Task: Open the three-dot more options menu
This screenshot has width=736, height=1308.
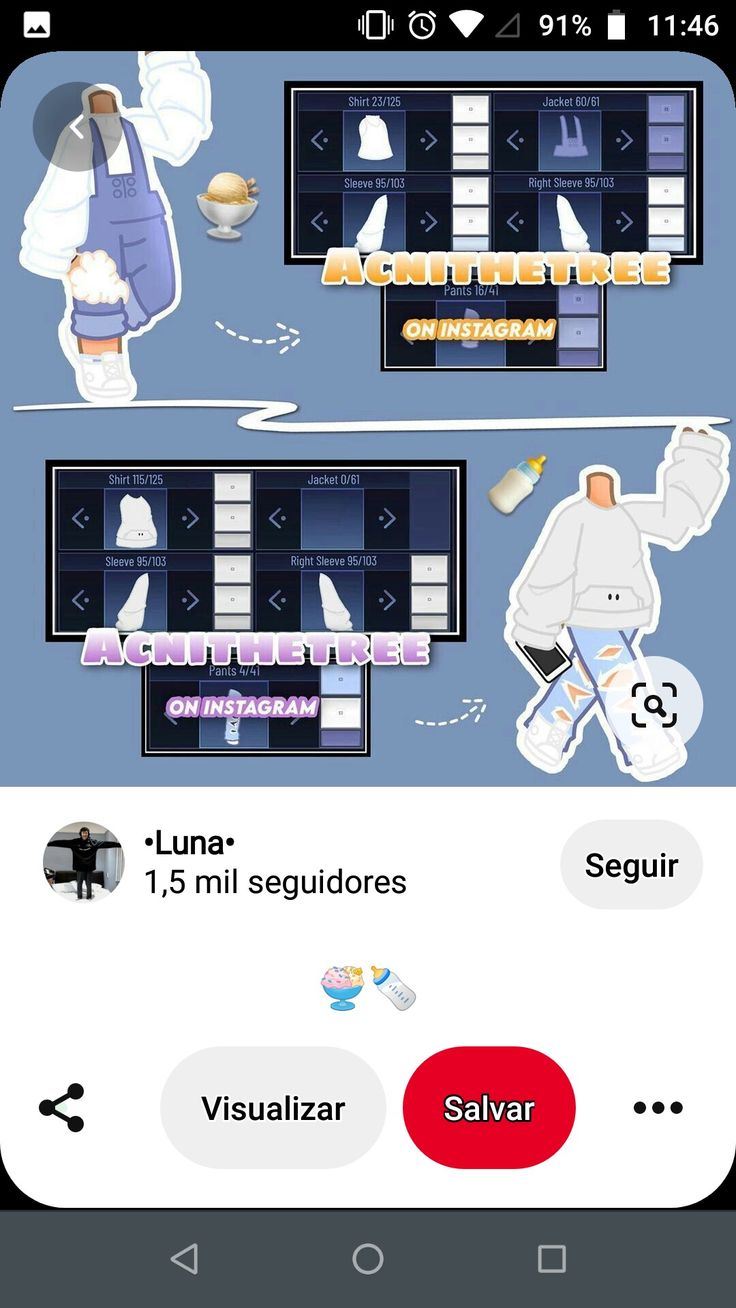Action: click(658, 1107)
